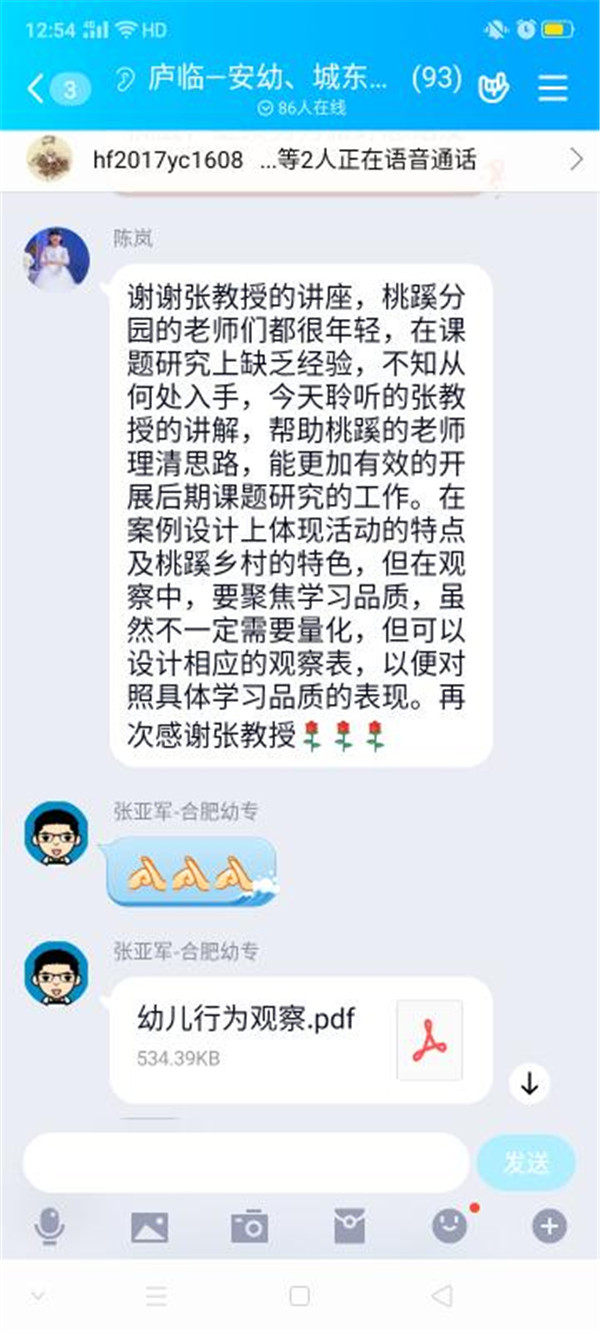This screenshot has height=1333, width=600.
Task: Start voice input with microphone icon
Action: pos(49,1226)
